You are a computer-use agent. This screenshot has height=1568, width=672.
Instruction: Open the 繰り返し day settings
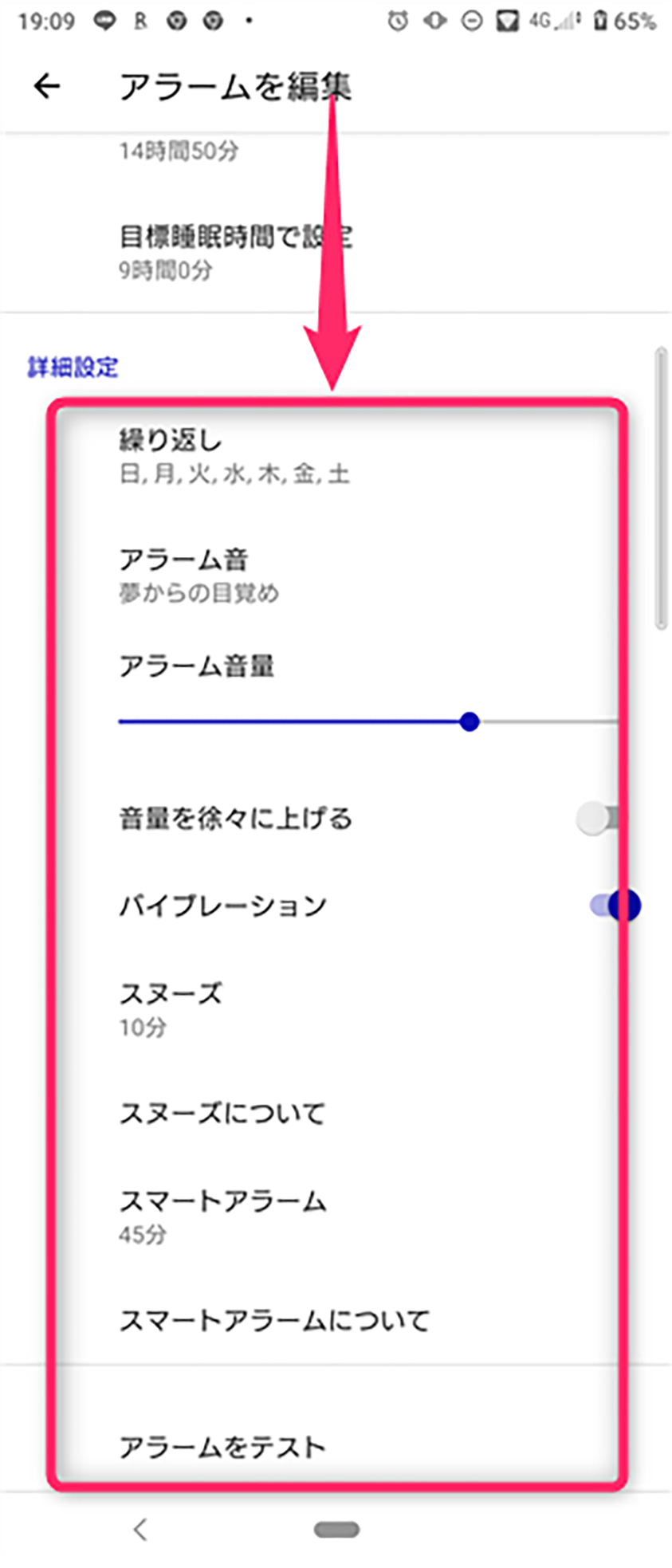click(x=234, y=456)
